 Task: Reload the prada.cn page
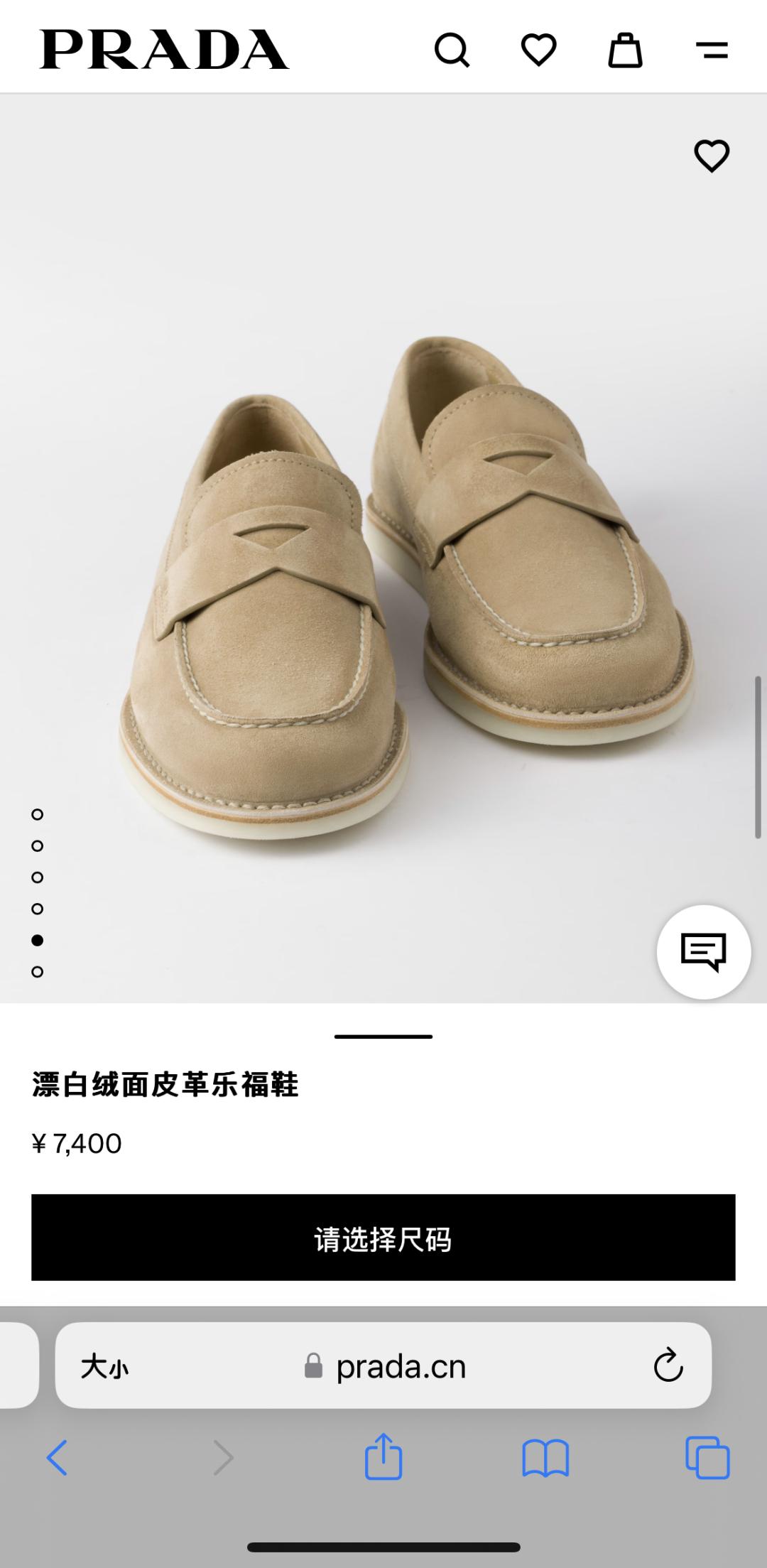668,1366
